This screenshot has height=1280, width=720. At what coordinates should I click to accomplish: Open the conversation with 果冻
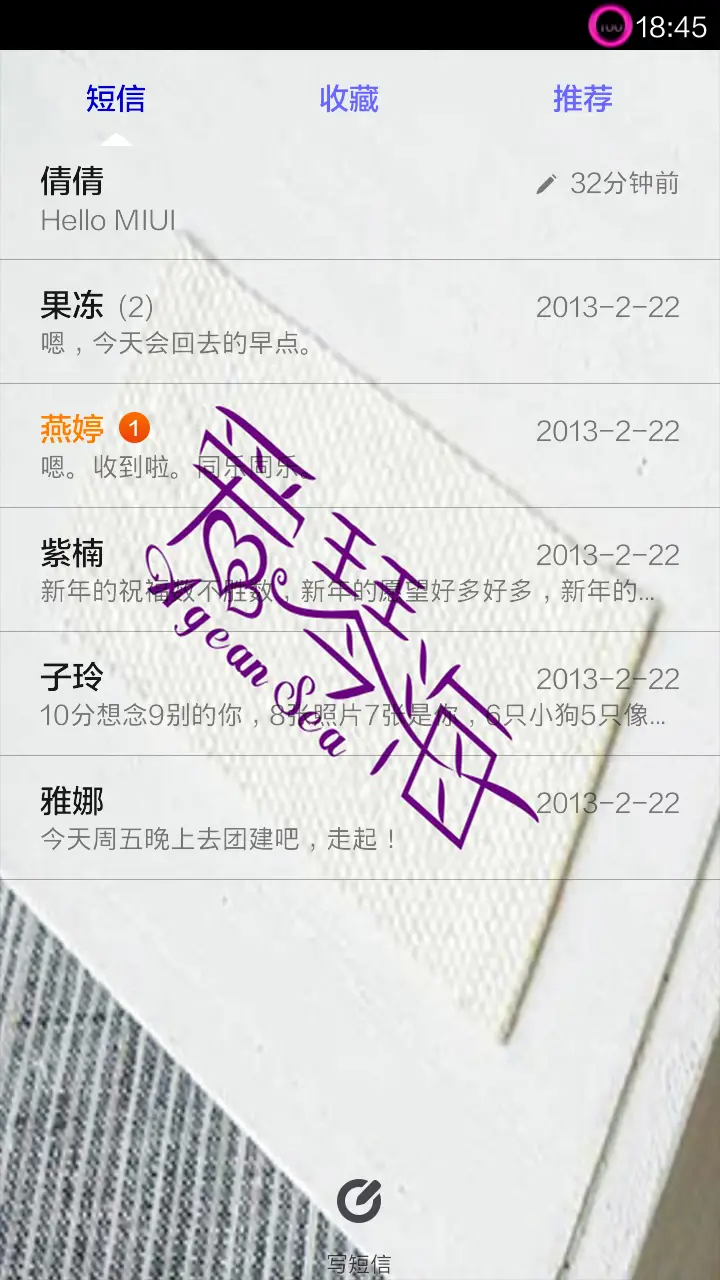[300, 320]
